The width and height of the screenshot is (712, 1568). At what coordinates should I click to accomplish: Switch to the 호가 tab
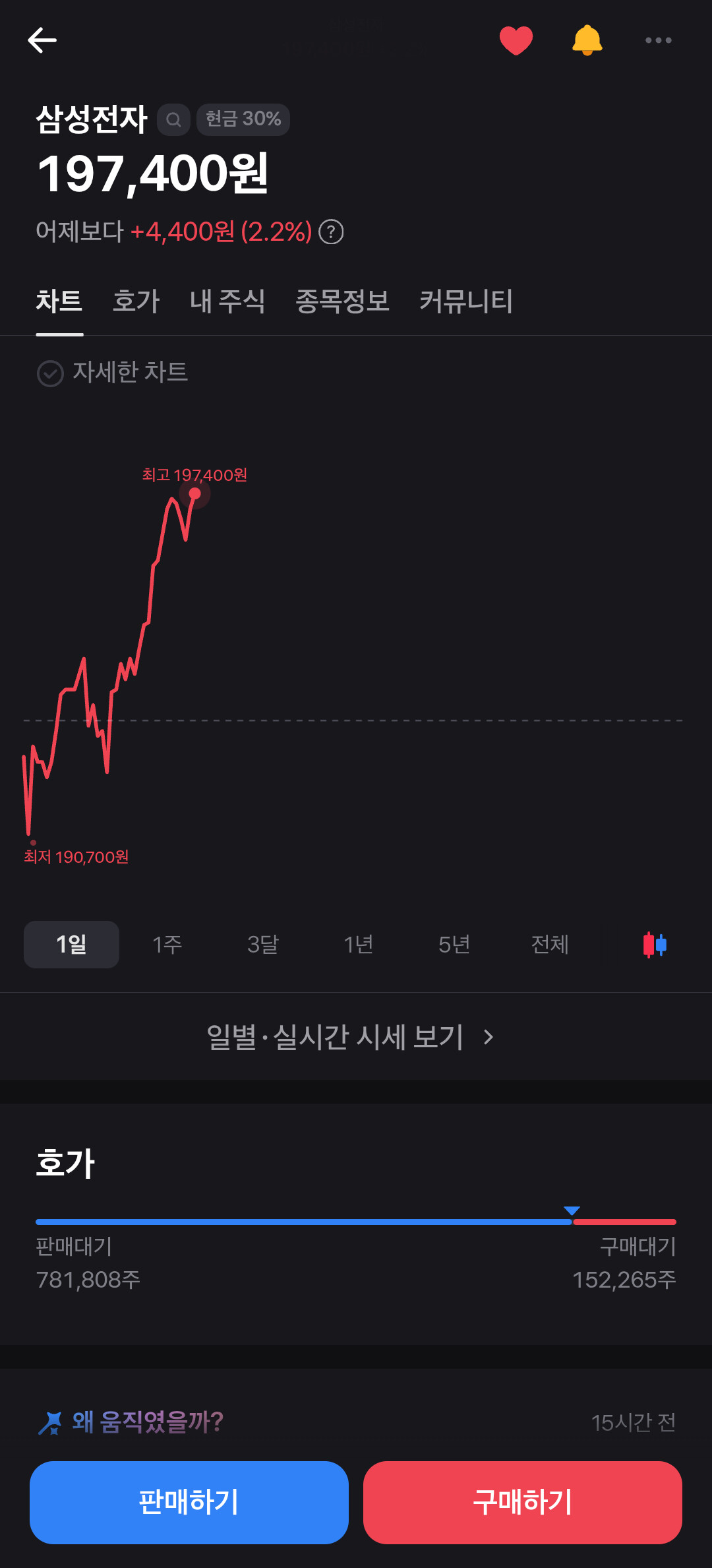(x=136, y=301)
